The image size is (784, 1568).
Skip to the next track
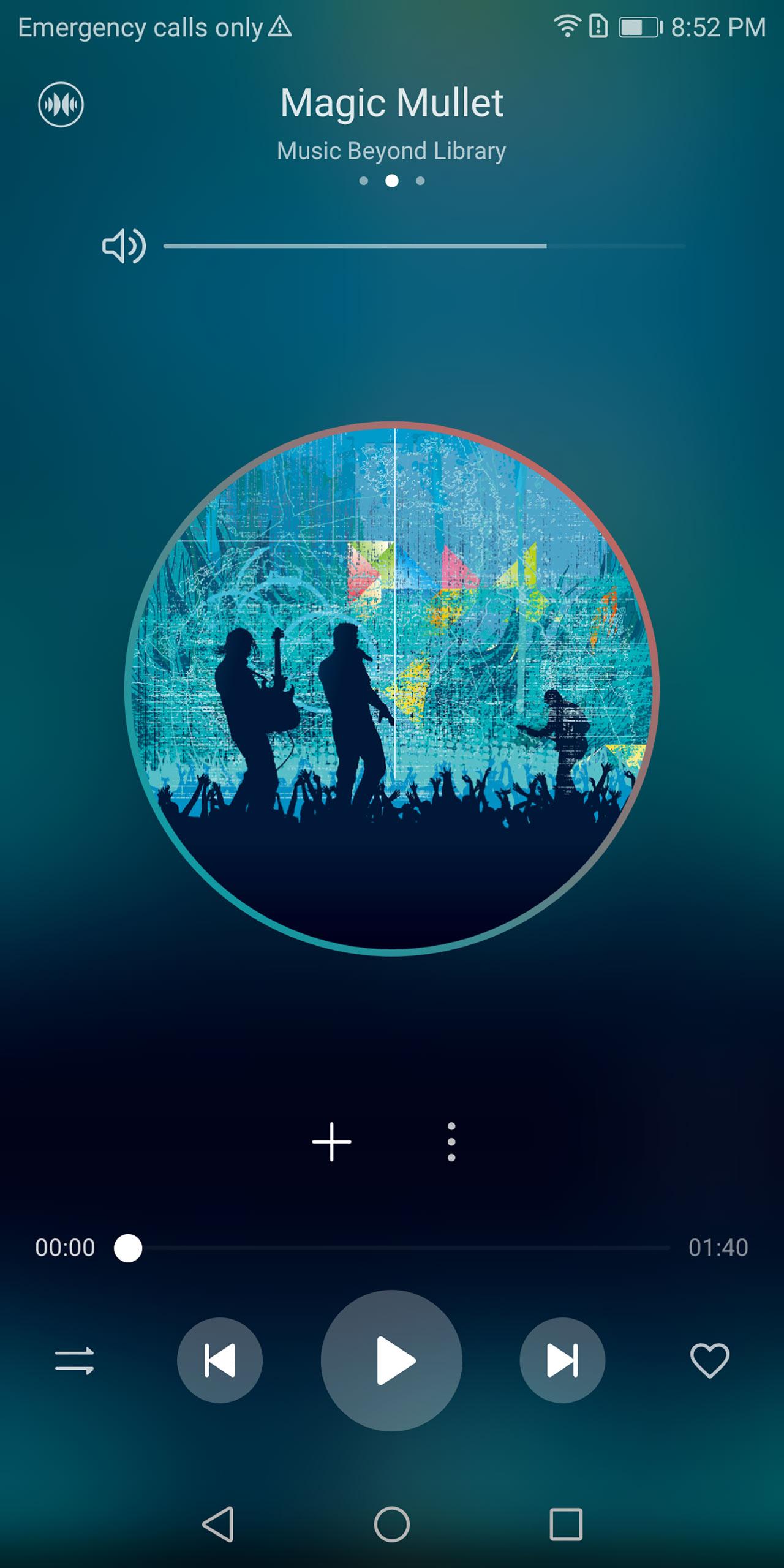[562, 1360]
